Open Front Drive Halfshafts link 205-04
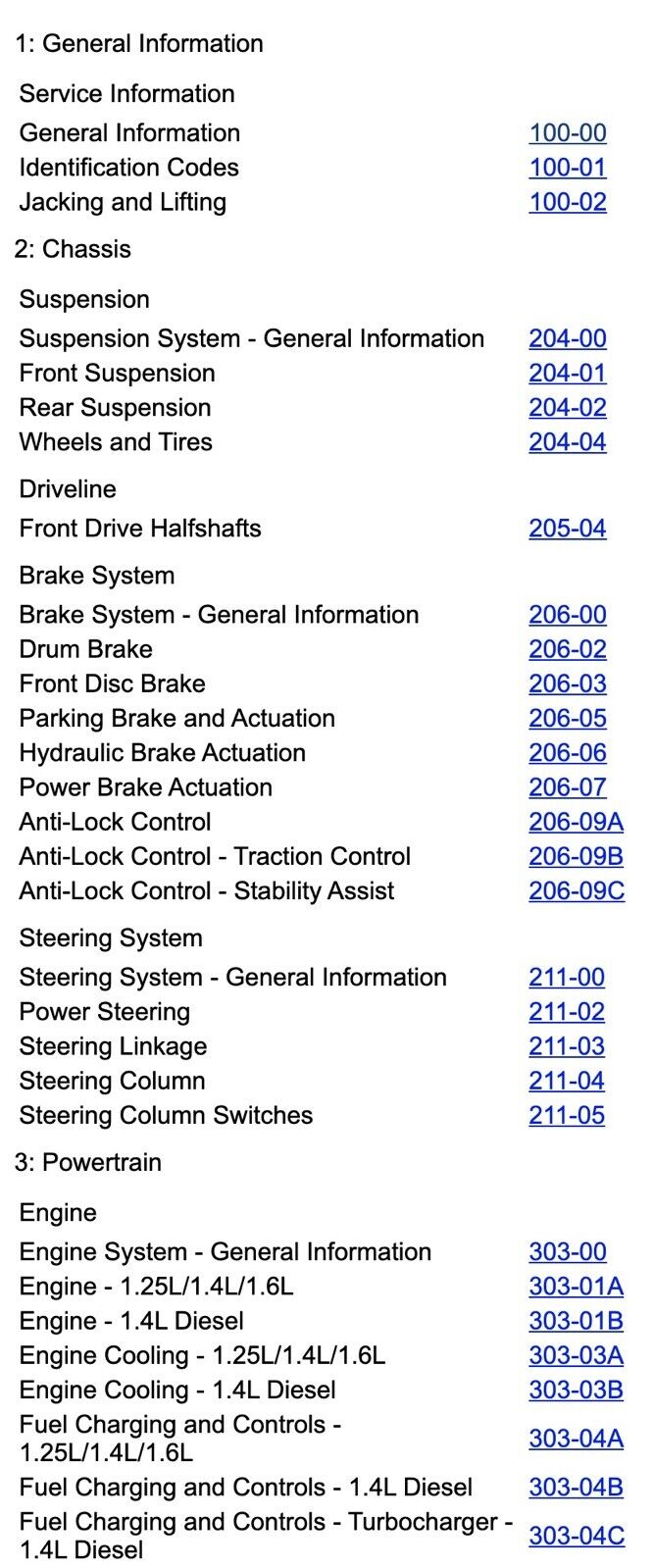653x1568 pixels. pyautogui.click(x=567, y=529)
